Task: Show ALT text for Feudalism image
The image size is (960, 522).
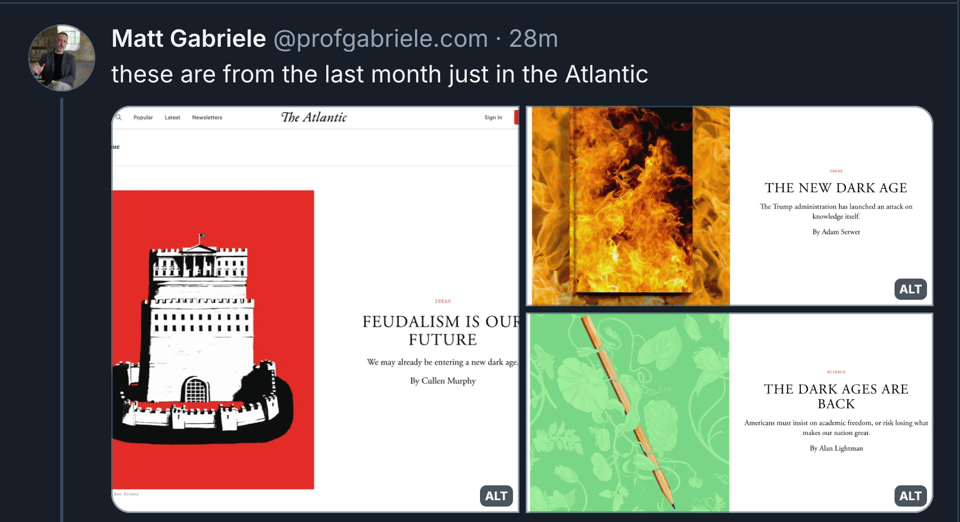Action: click(x=496, y=495)
